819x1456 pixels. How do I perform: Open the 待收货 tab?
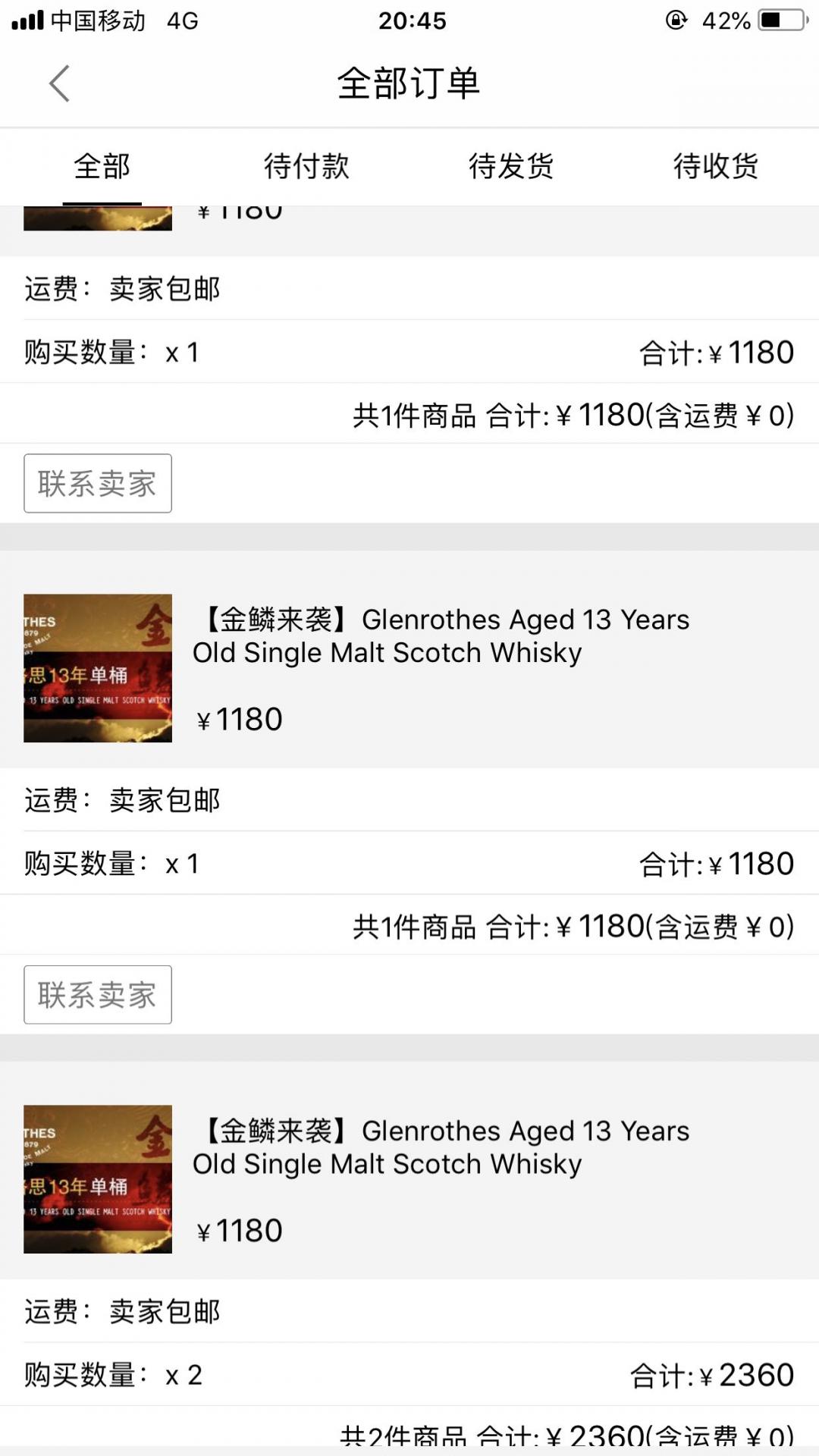(x=716, y=166)
